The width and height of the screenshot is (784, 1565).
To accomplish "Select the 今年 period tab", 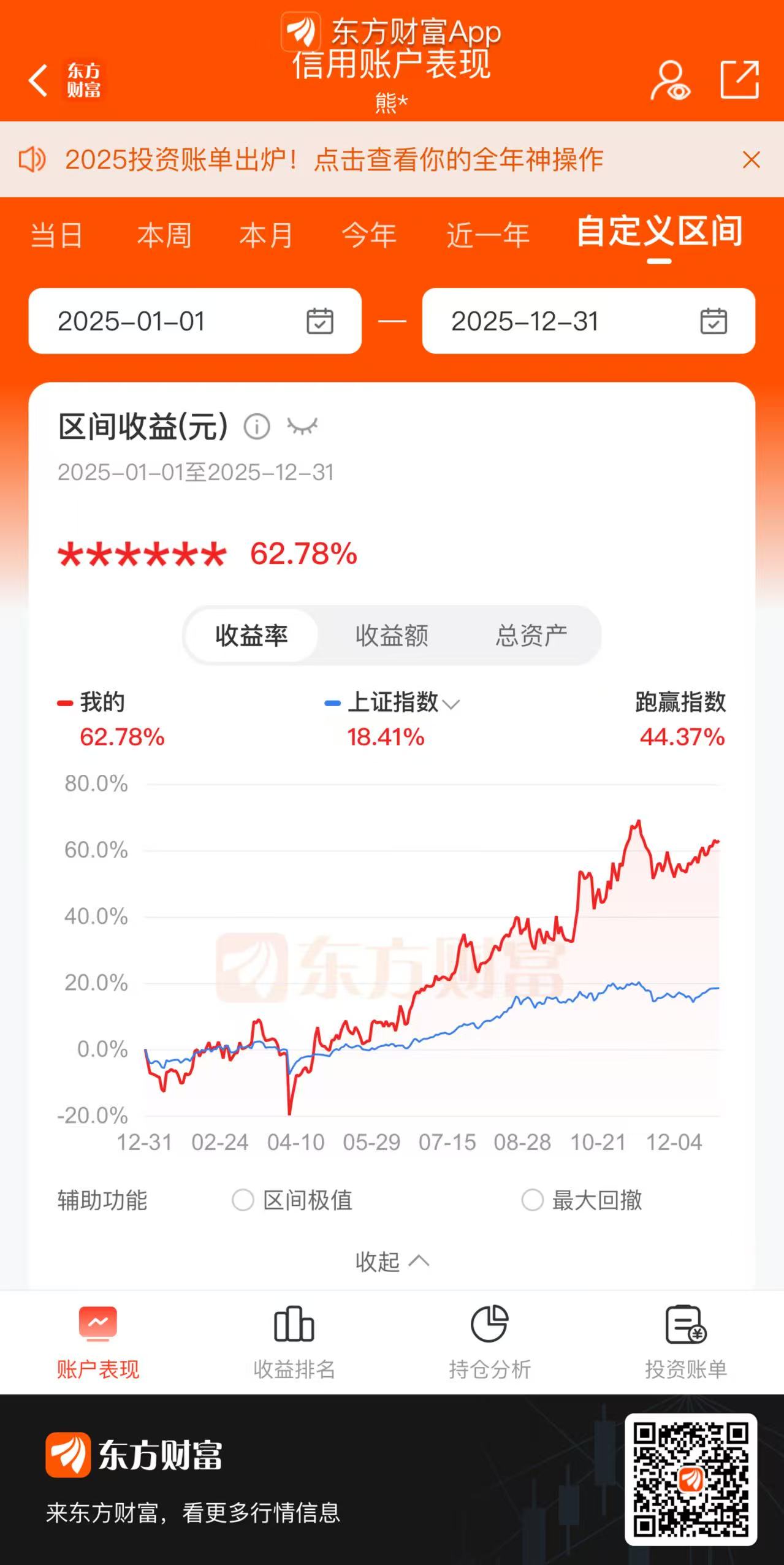I will tap(368, 235).
